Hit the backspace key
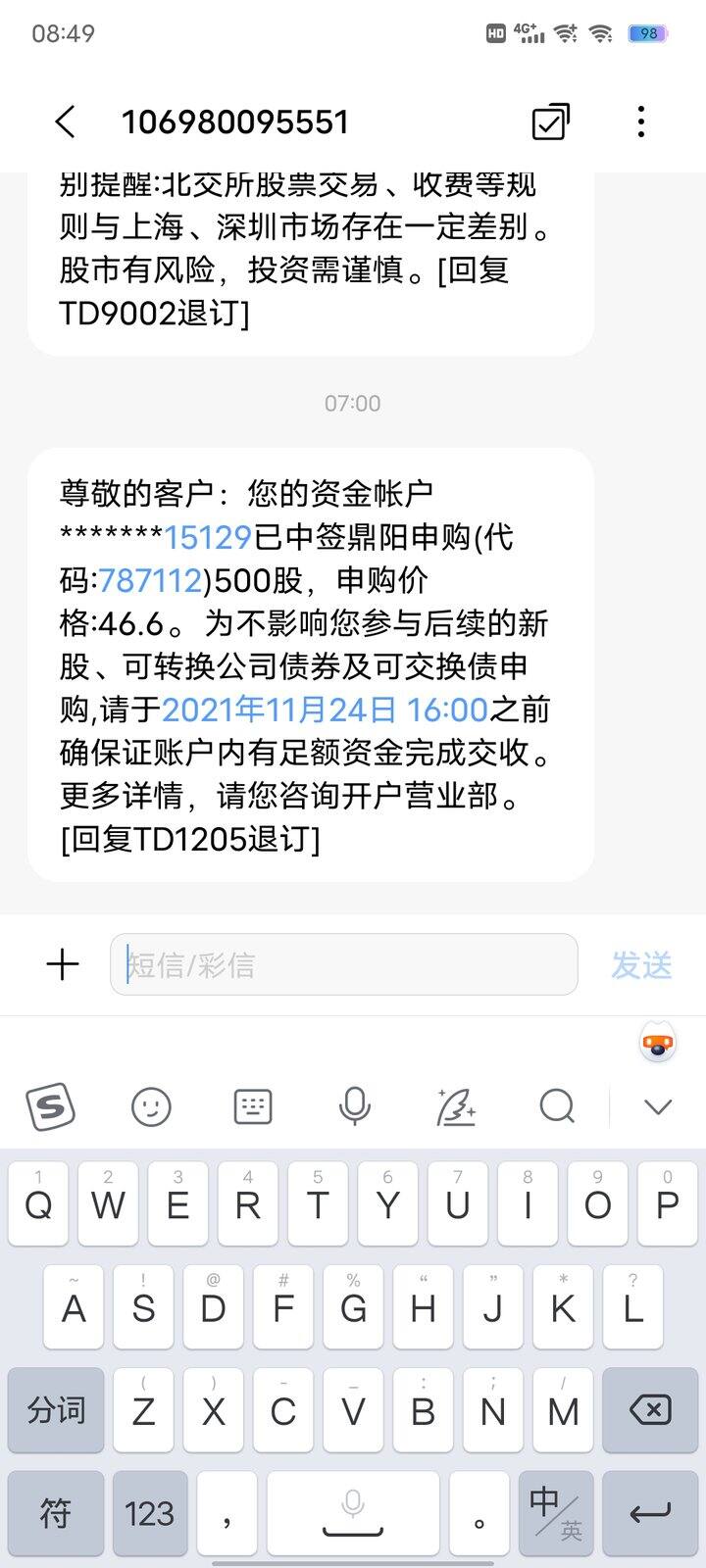Screen dimensions: 706x1568 tap(650, 1410)
